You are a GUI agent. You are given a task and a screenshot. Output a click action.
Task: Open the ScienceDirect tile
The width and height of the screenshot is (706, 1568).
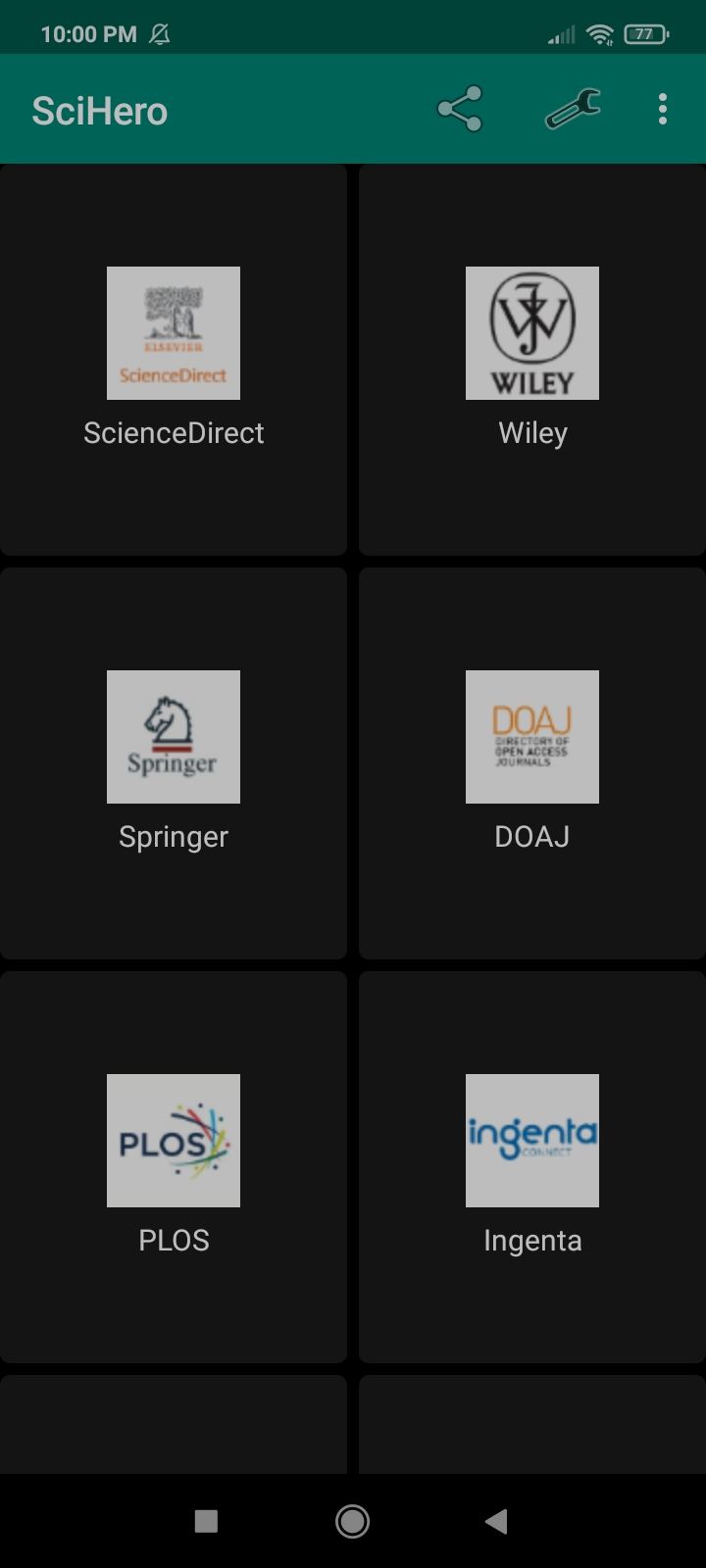click(x=174, y=359)
